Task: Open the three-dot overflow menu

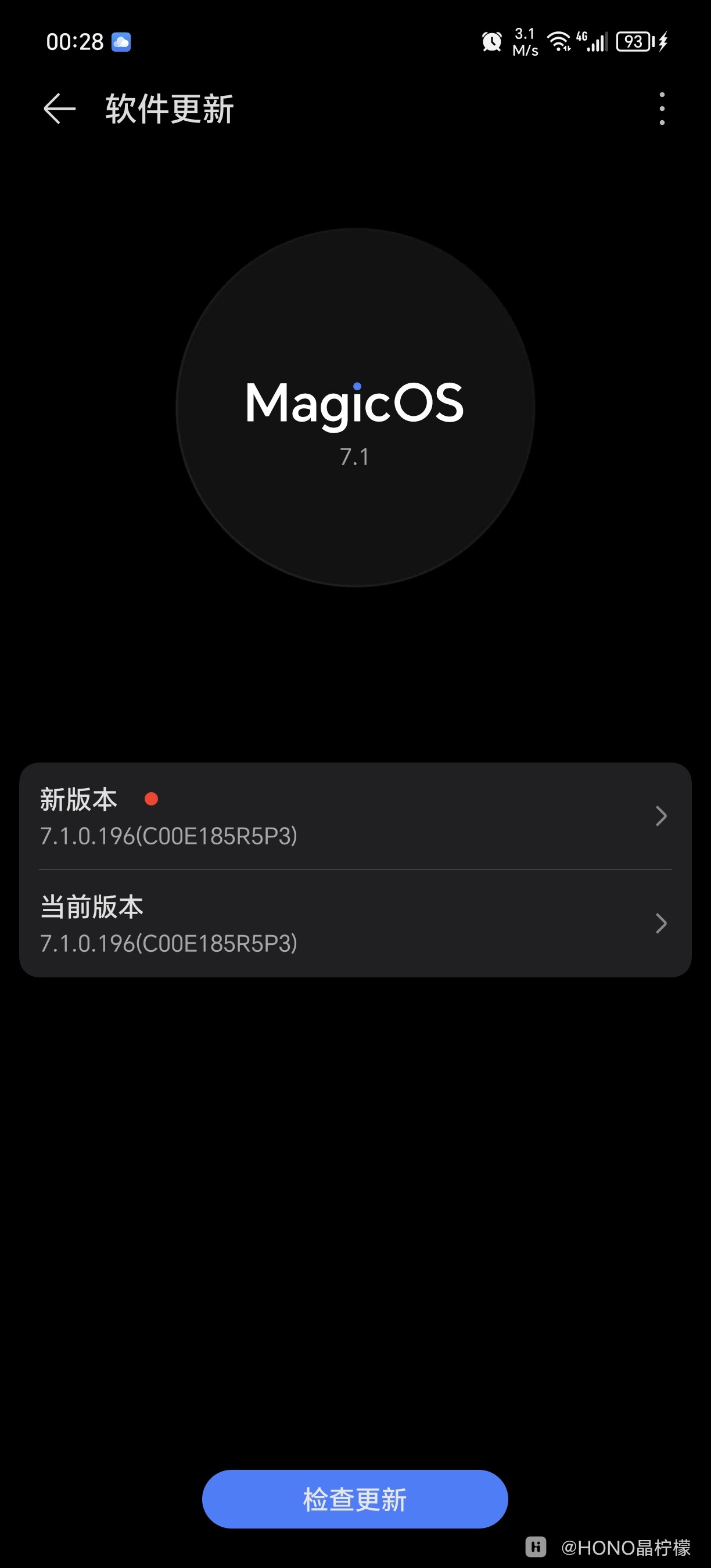Action: (663, 108)
